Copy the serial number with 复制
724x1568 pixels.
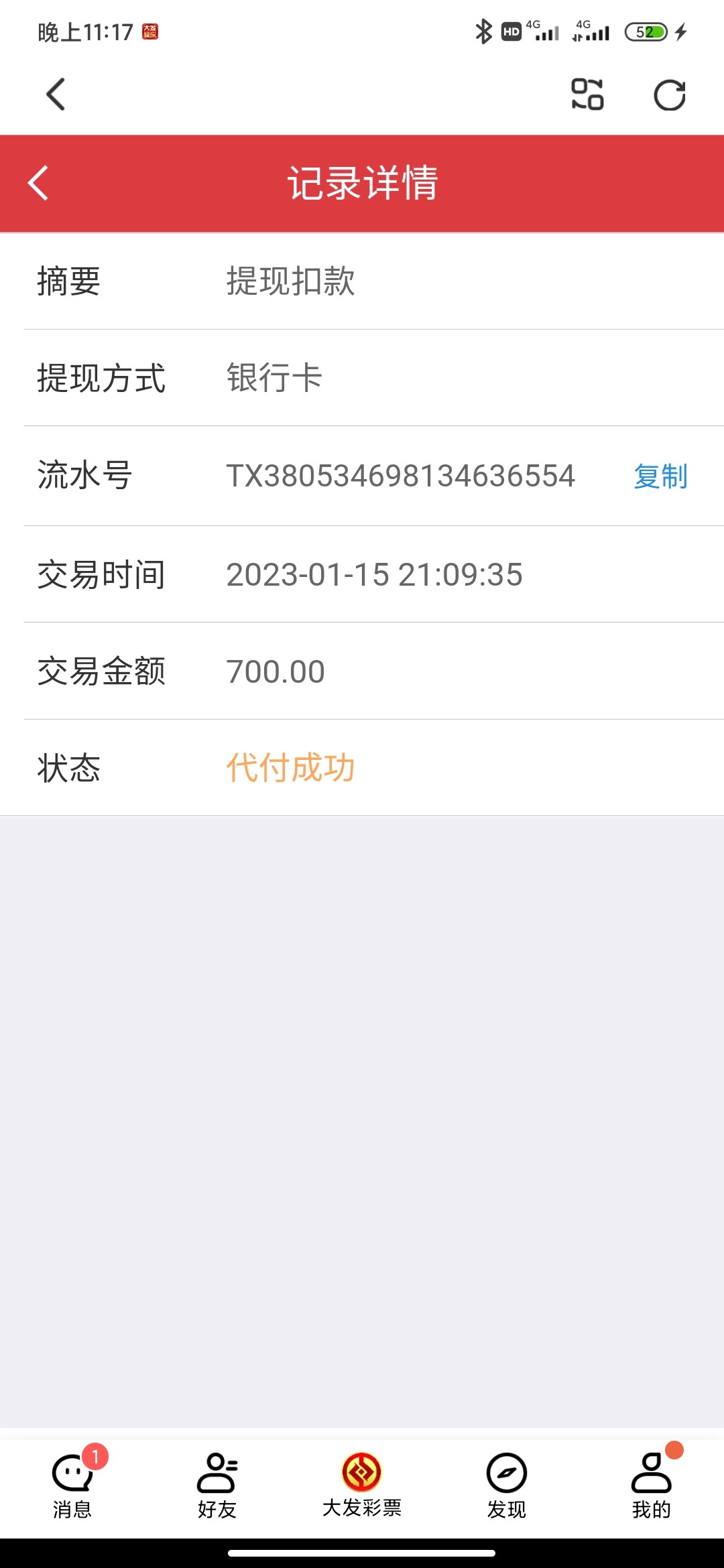pyautogui.click(x=660, y=476)
